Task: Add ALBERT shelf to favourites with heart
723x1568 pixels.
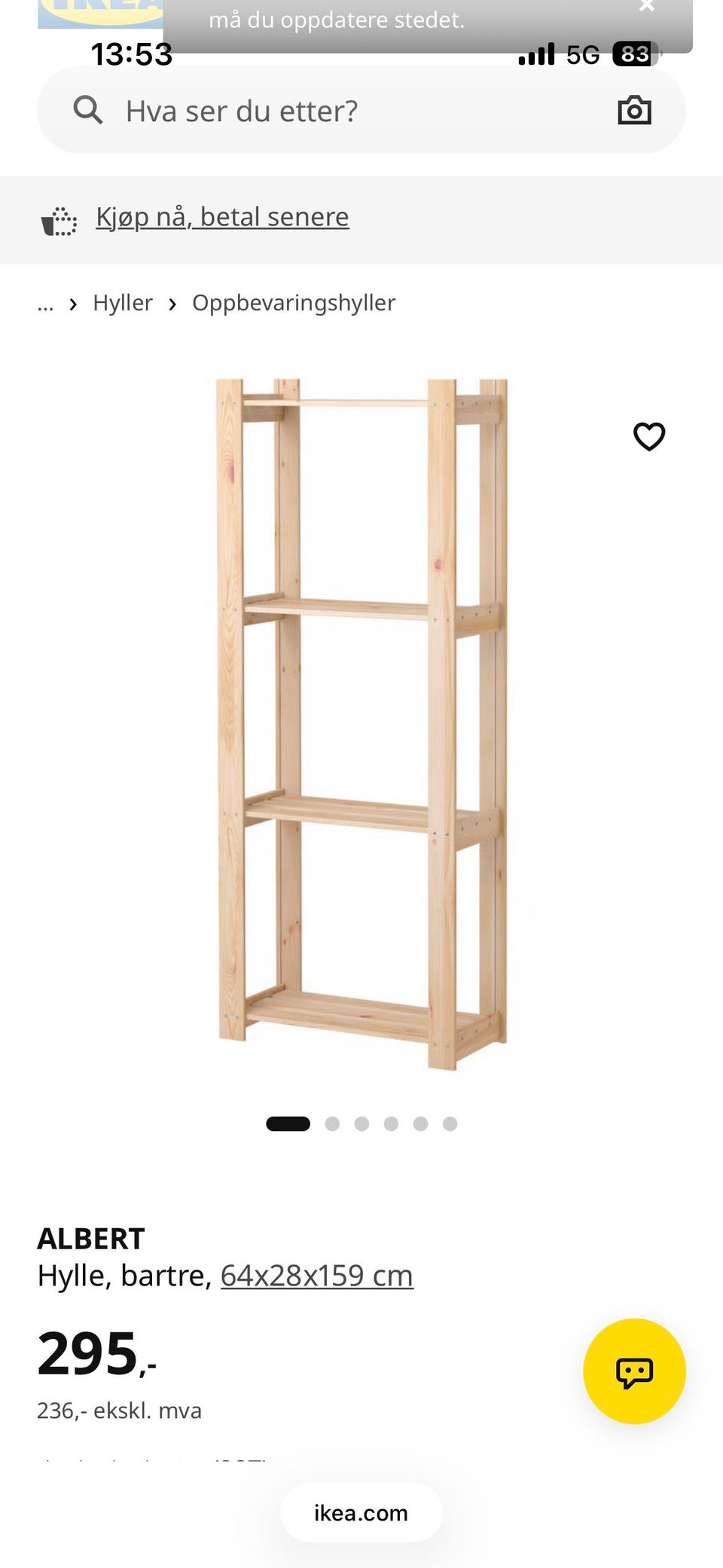Action: pos(649,436)
